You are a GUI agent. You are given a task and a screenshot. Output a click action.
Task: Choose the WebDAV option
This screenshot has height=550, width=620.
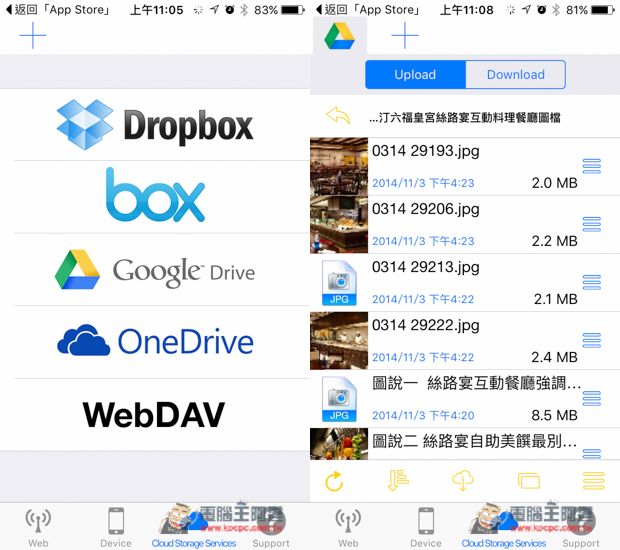tap(155, 414)
